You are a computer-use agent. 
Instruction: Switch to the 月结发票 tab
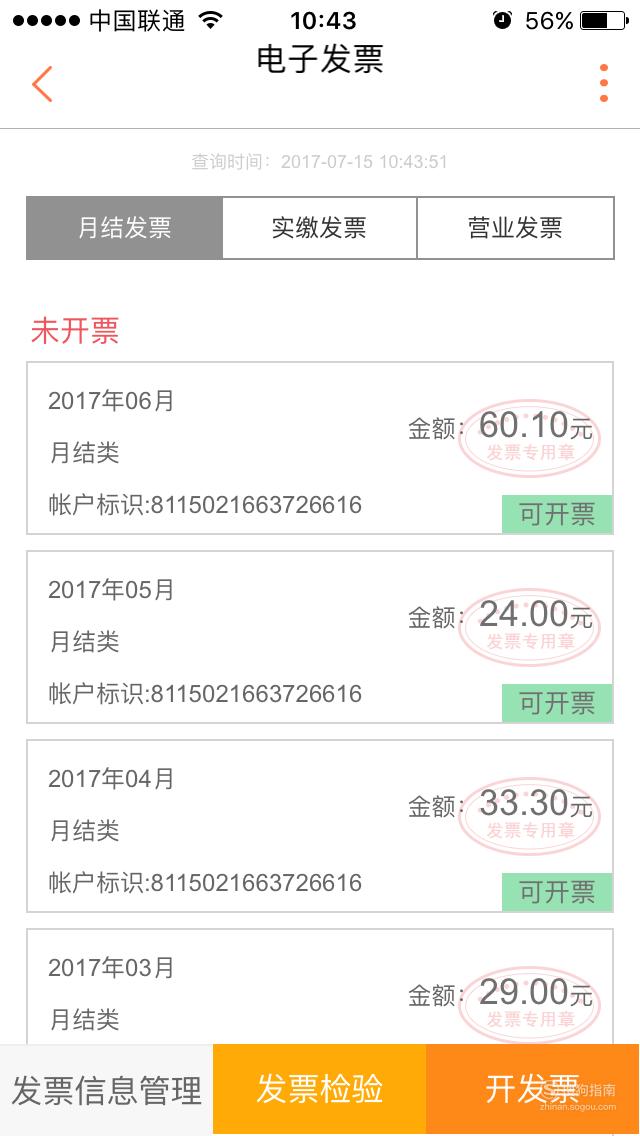[125, 227]
